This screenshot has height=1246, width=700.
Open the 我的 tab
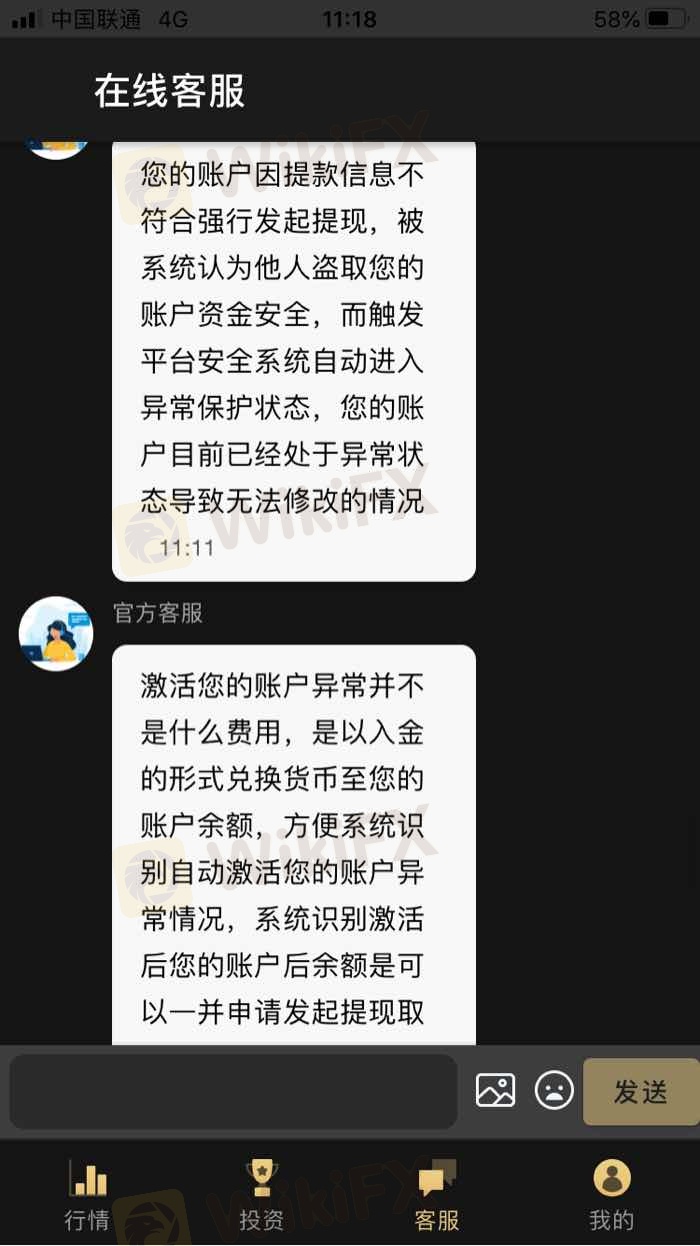click(x=612, y=1194)
